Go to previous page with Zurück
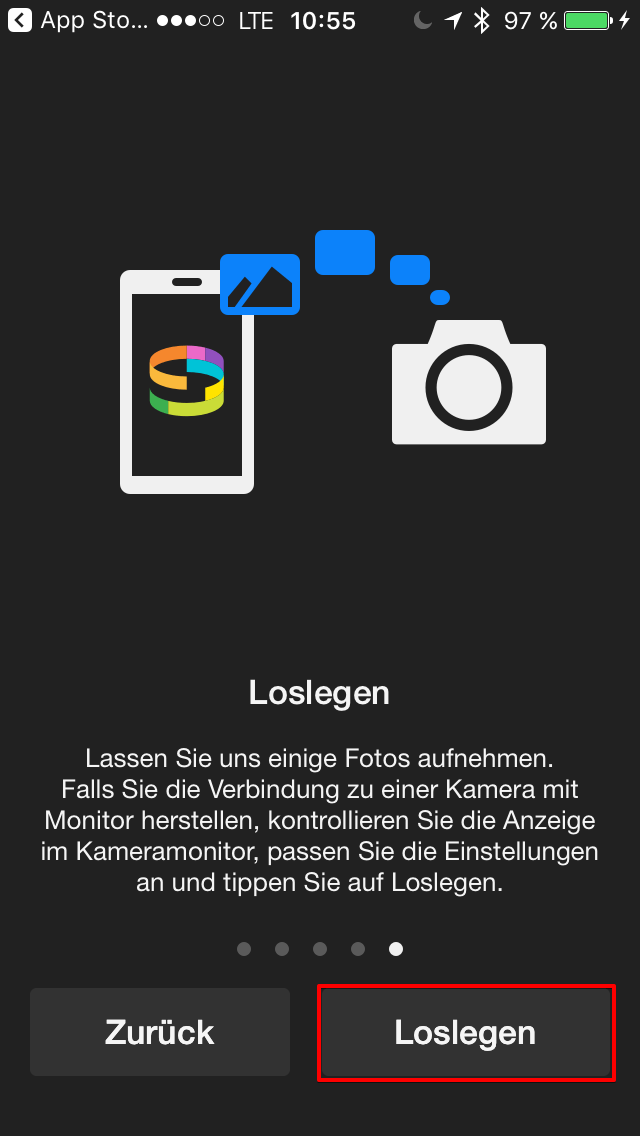640x1136 pixels. click(x=159, y=1032)
